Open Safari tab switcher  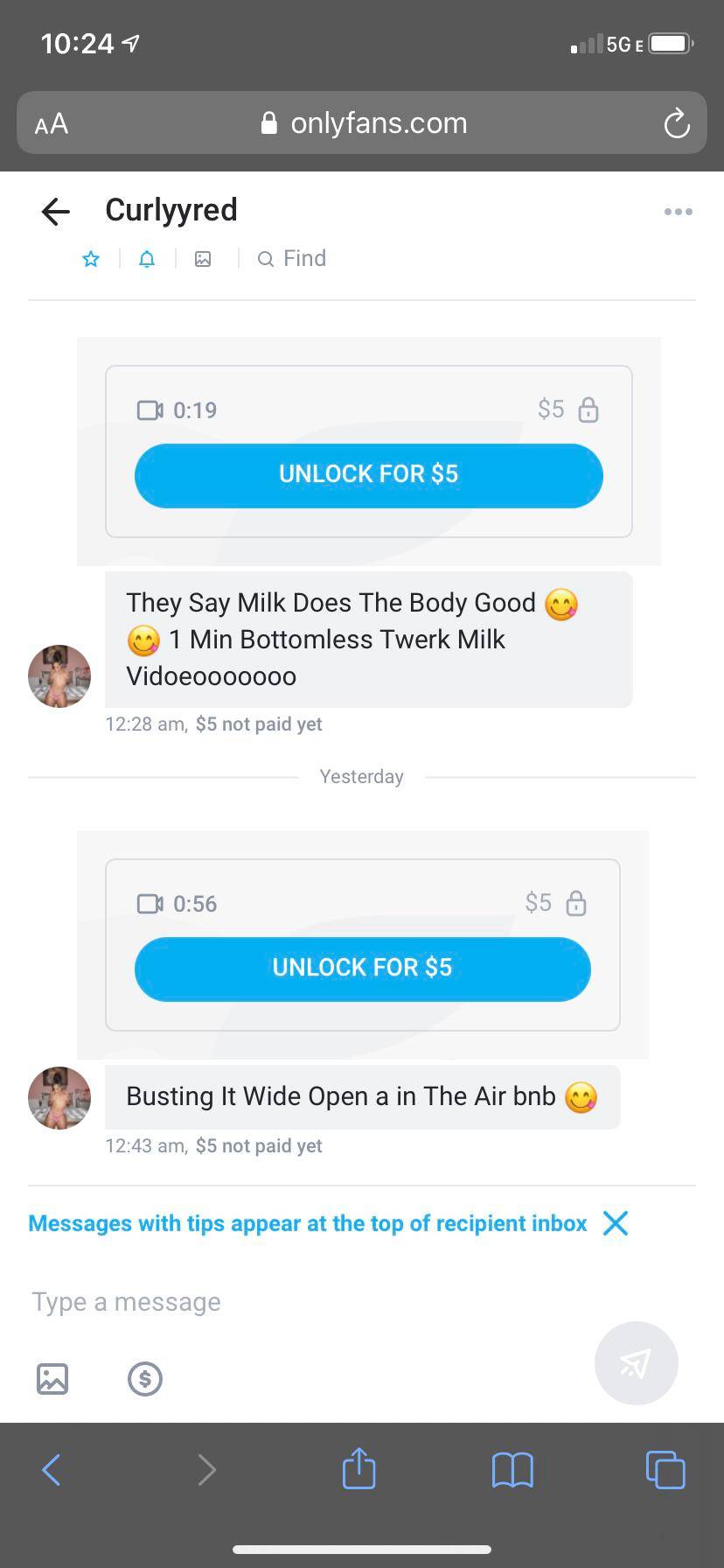pyautogui.click(x=665, y=1469)
